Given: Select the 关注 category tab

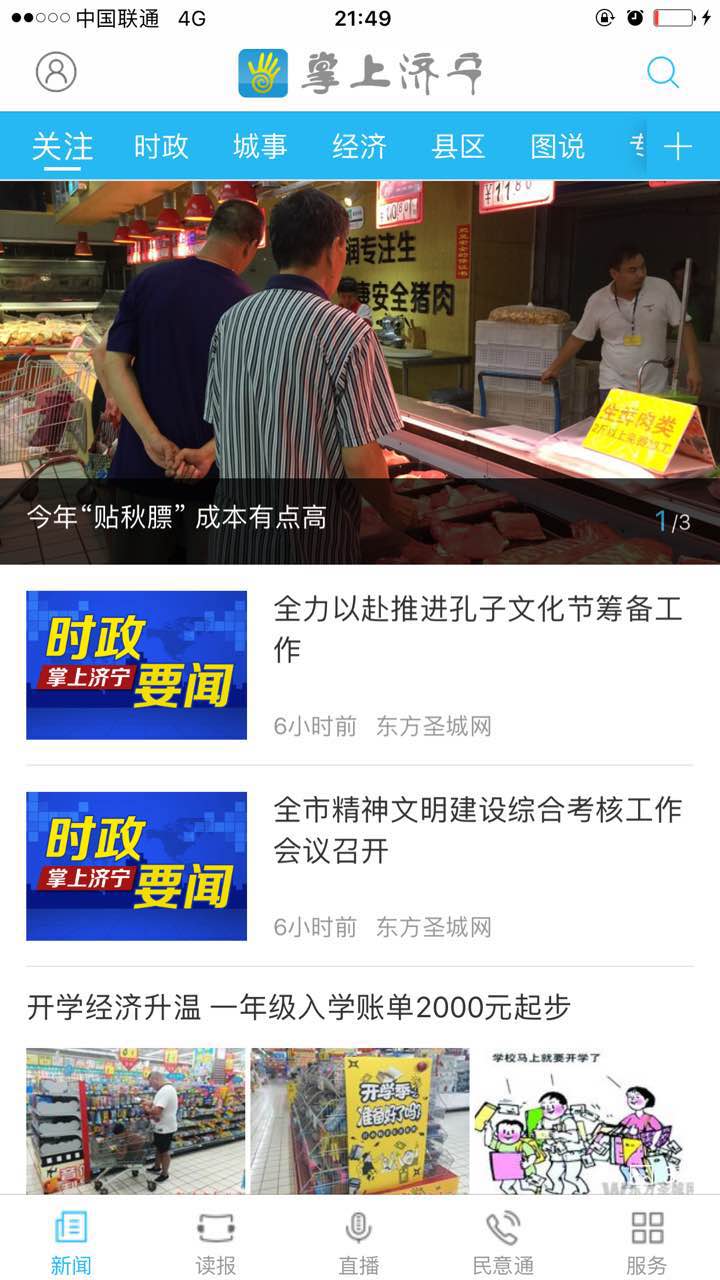Looking at the screenshot, I should pyautogui.click(x=62, y=147).
